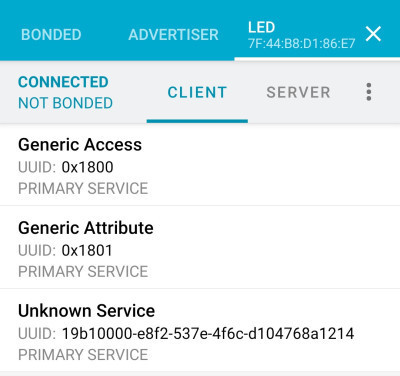The width and height of the screenshot is (400, 376).
Task: Expand the Generic Attribute service
Action: click(x=200, y=247)
